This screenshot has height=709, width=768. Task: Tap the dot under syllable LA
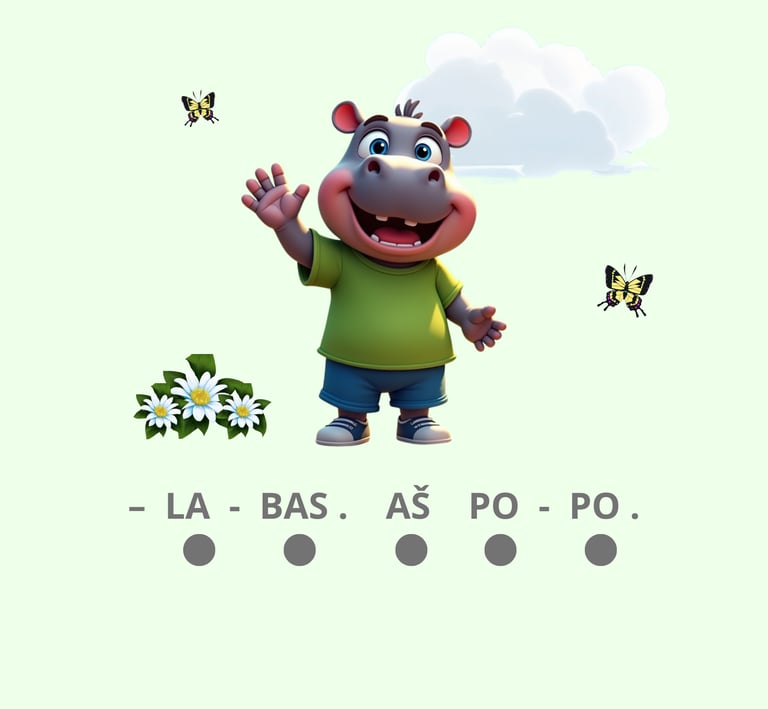(x=199, y=550)
